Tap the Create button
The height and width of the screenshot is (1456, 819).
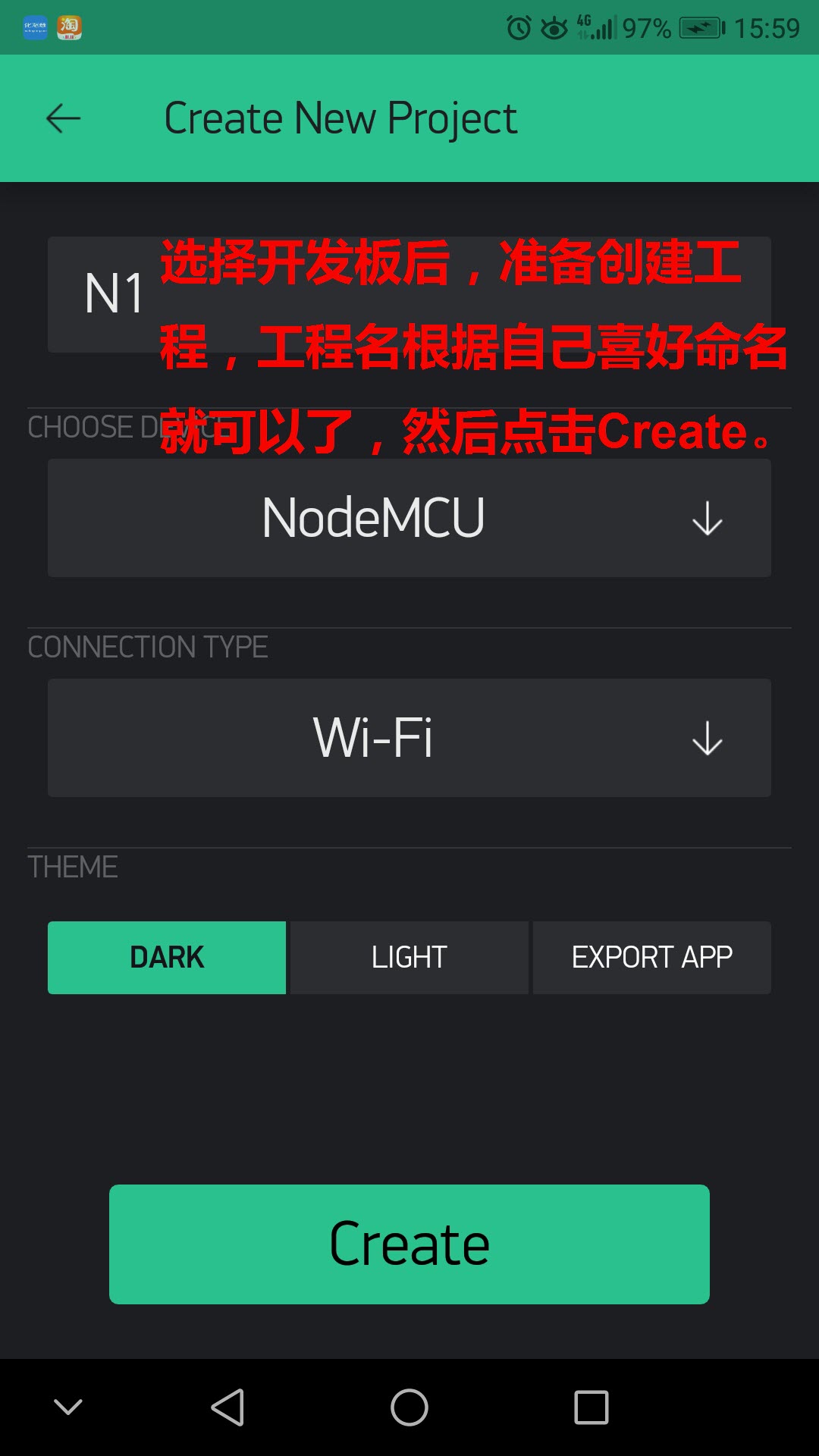(409, 1244)
